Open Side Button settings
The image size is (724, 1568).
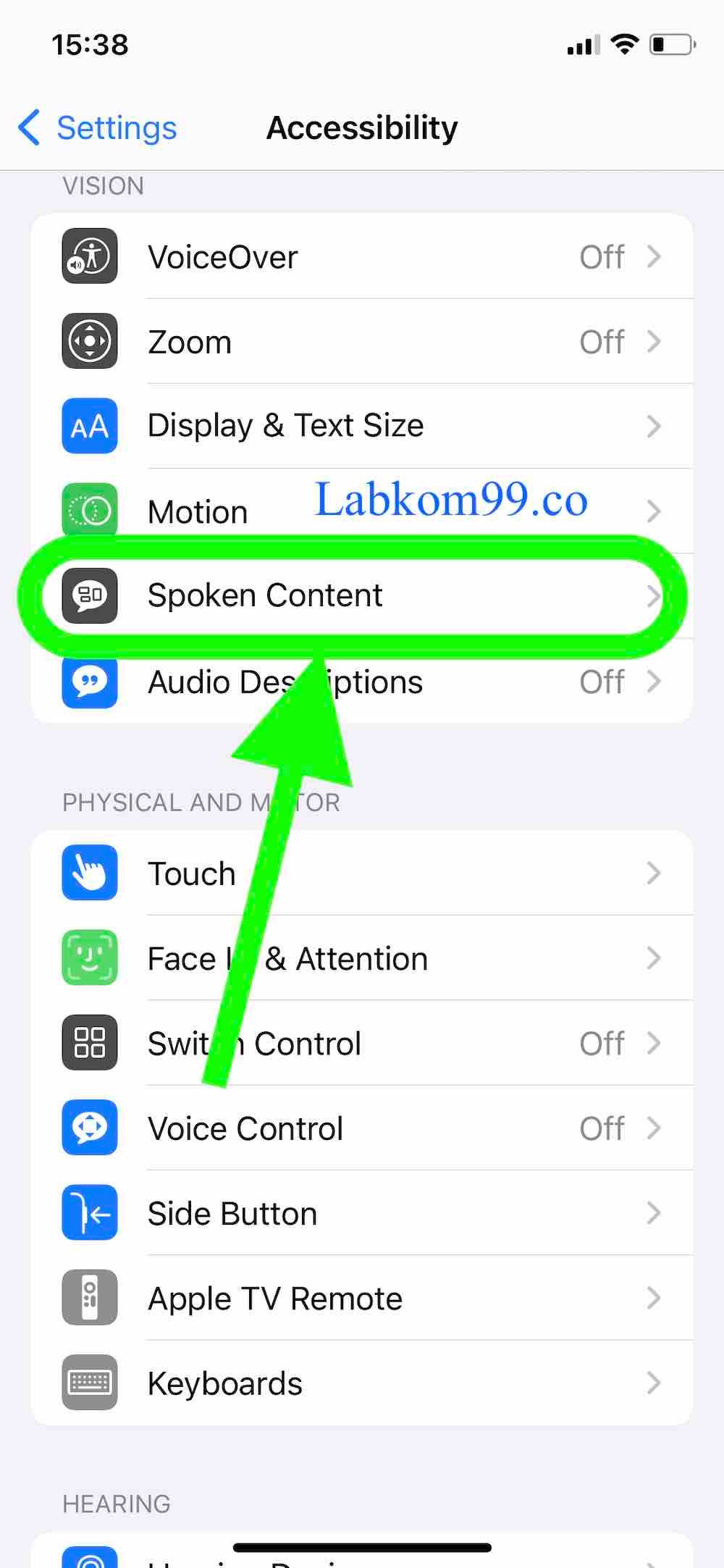click(x=362, y=1214)
